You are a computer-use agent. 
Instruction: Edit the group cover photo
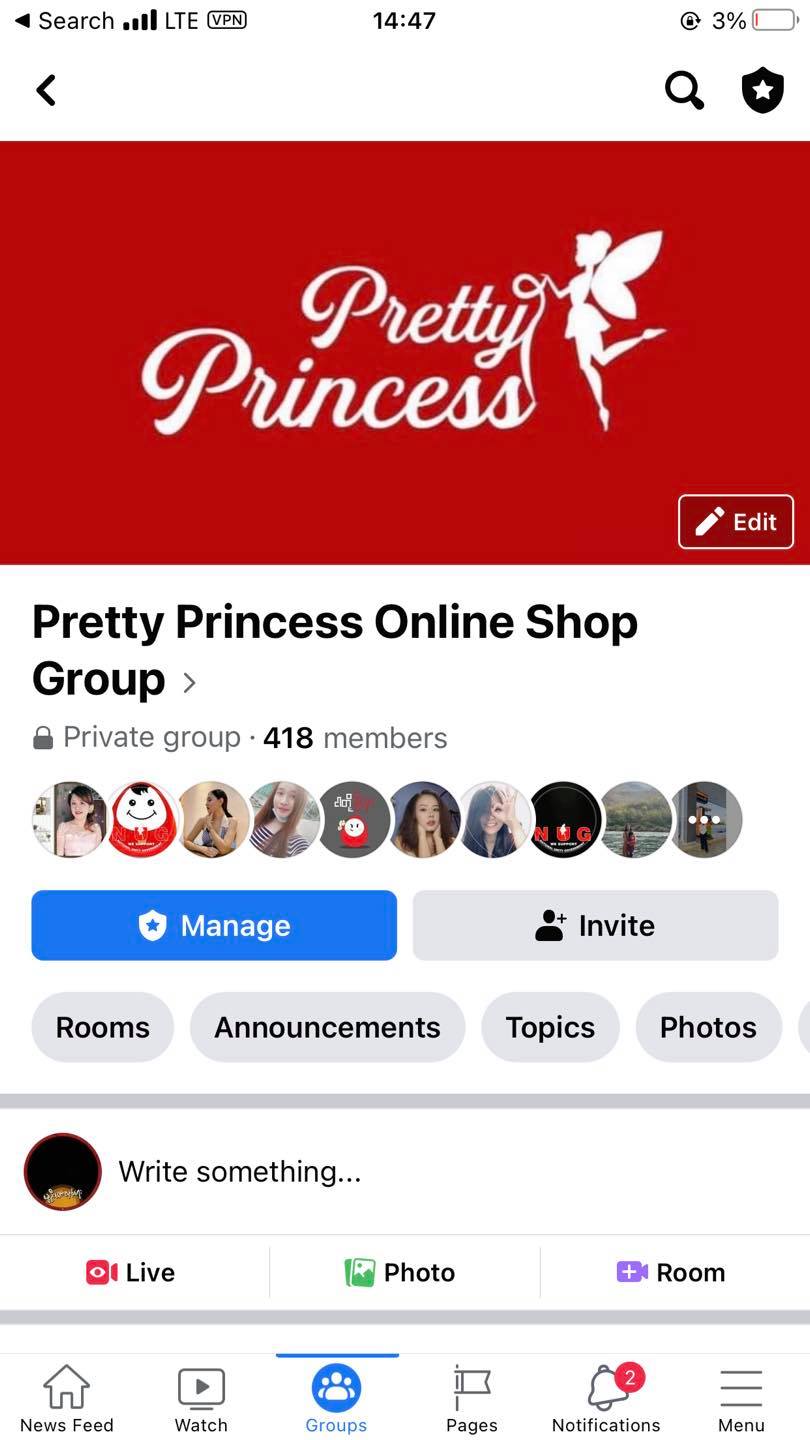pyautogui.click(x=736, y=522)
